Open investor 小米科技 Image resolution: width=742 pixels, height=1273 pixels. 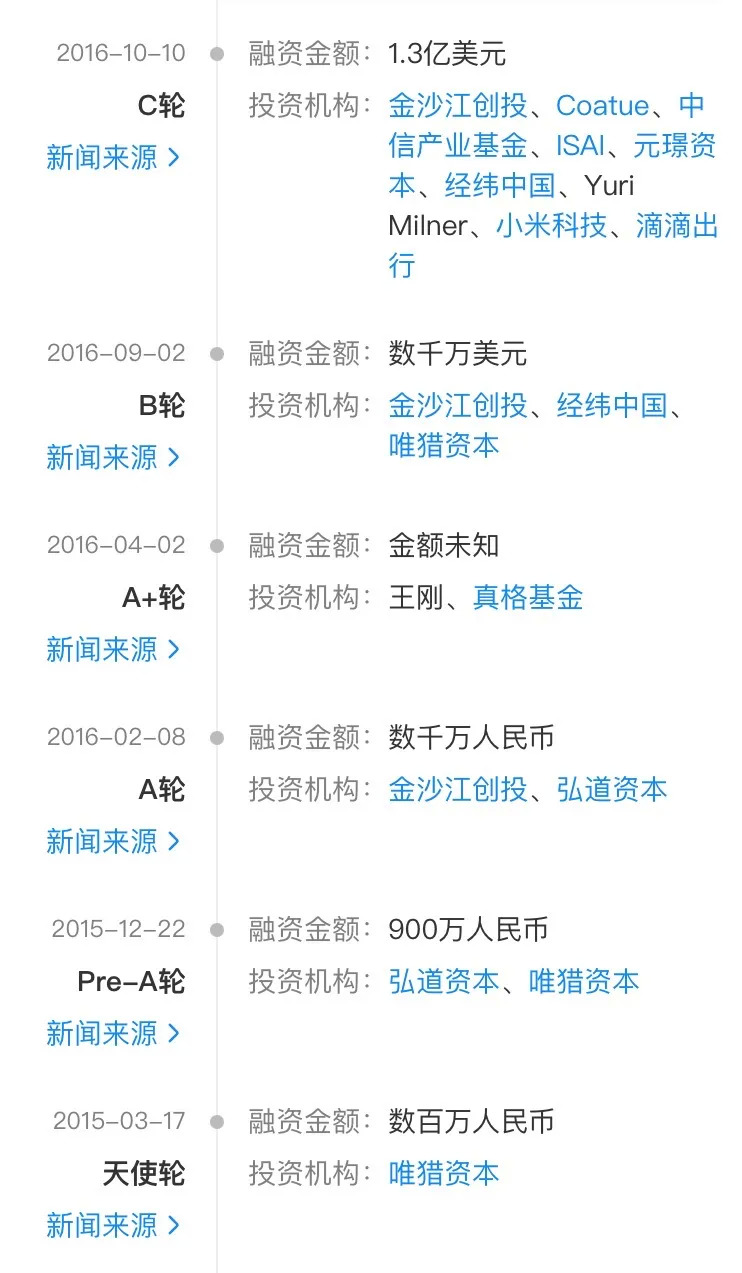pyautogui.click(x=551, y=226)
